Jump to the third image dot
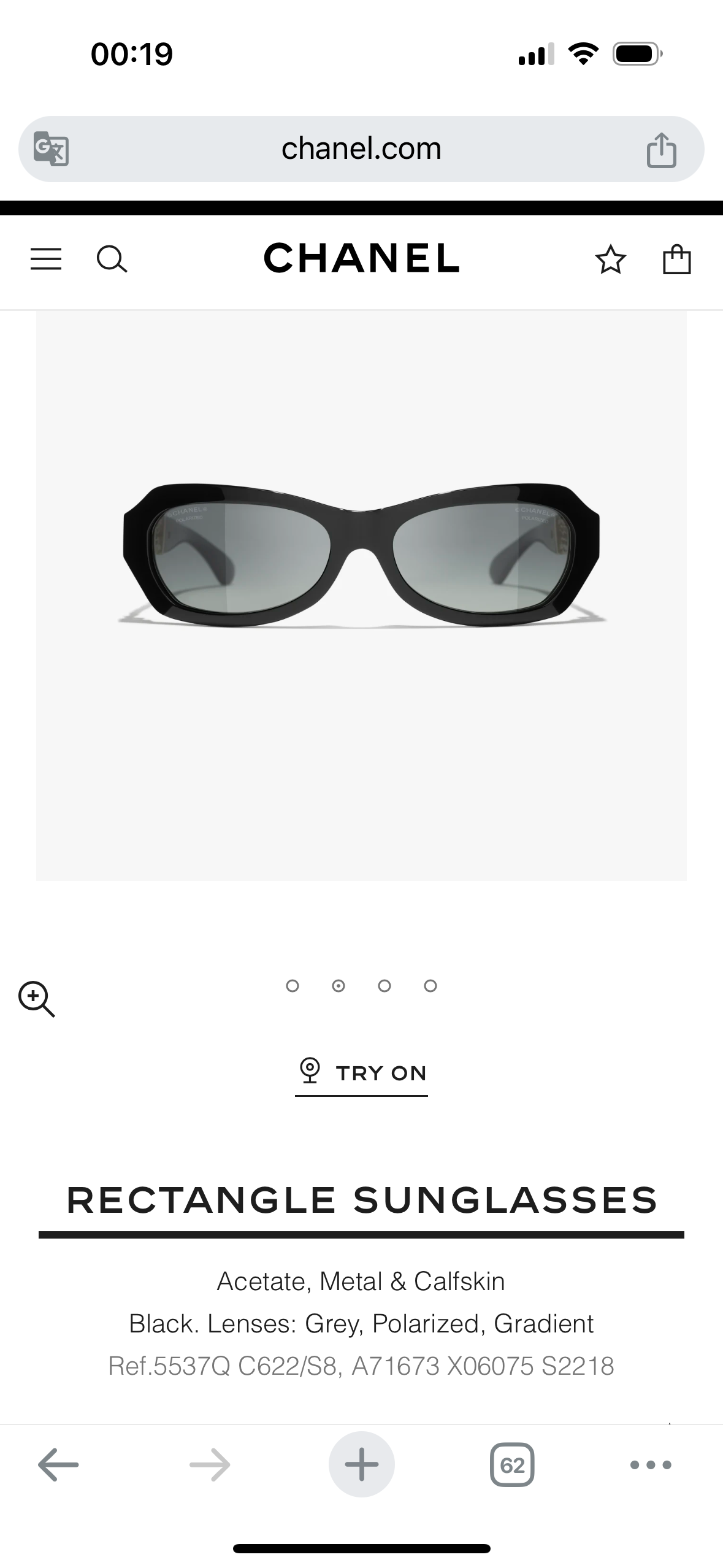 384,986
